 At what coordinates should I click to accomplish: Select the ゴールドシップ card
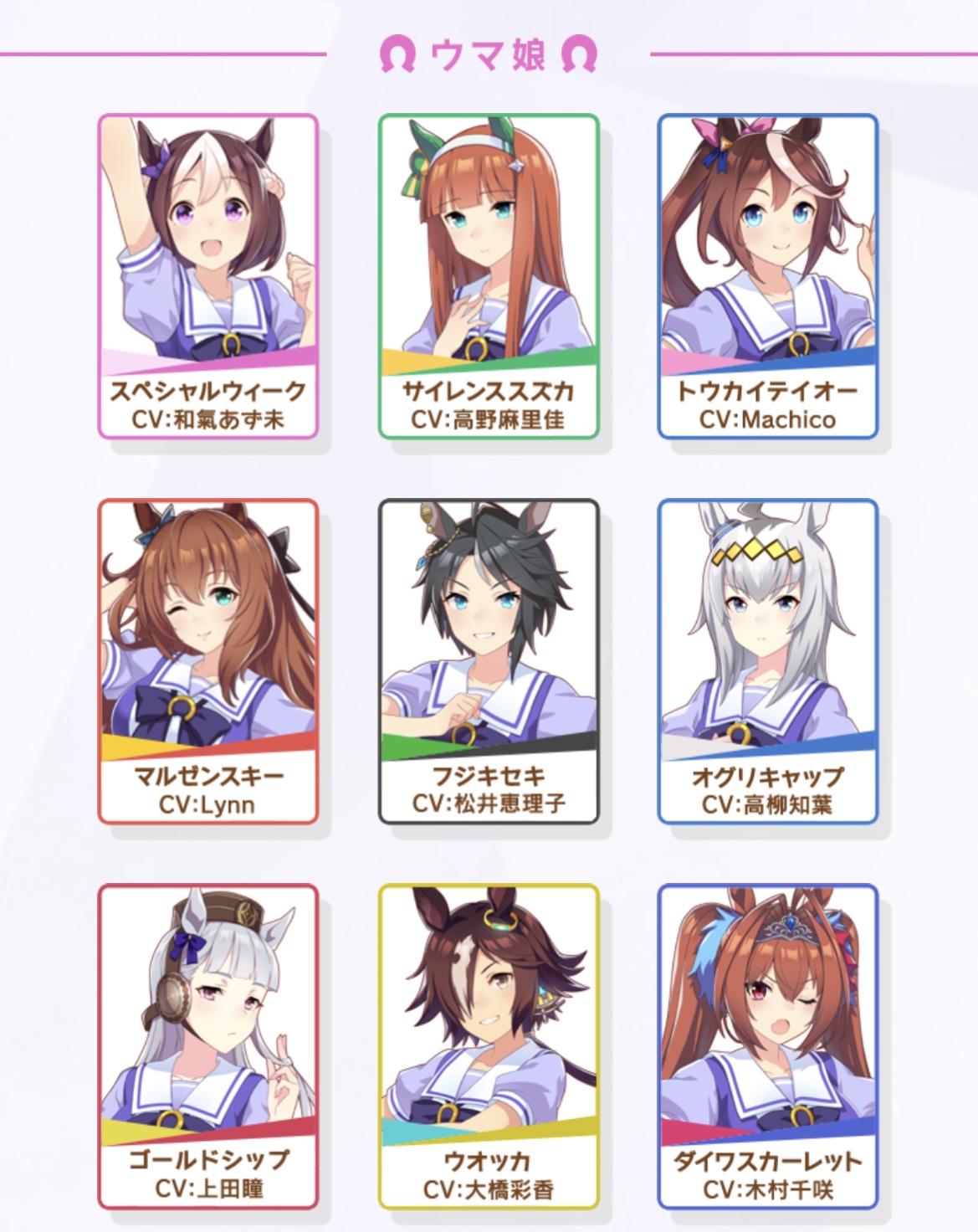(208, 1046)
